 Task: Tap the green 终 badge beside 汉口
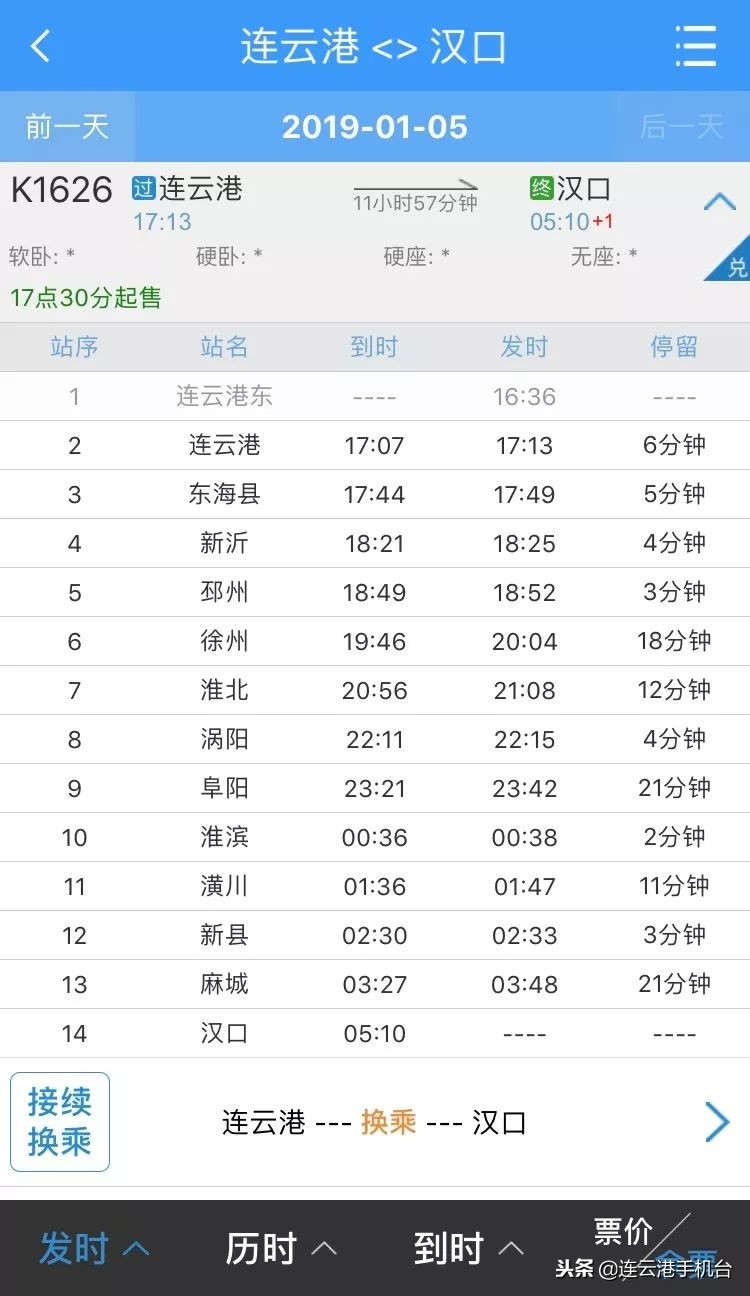tap(540, 186)
